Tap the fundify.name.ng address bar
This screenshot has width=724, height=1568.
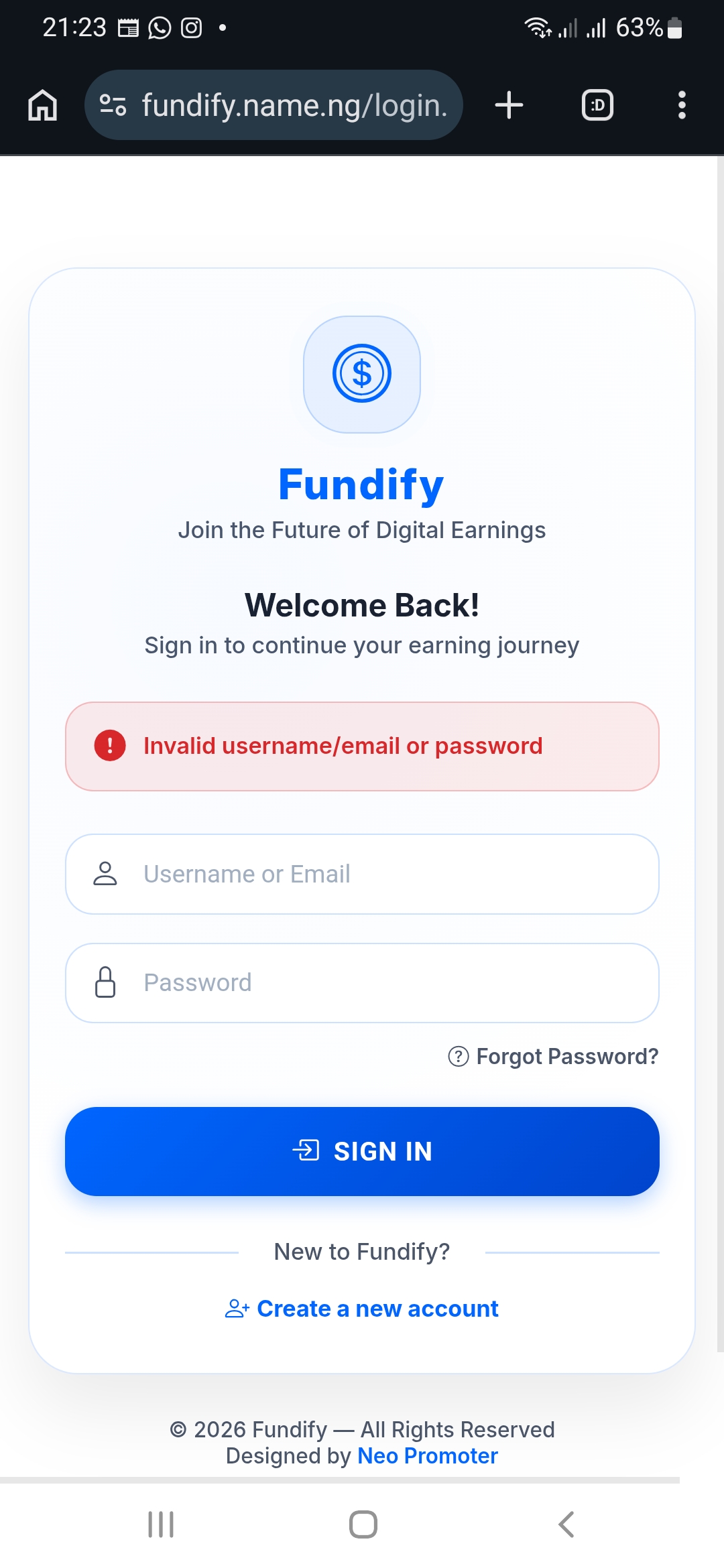click(294, 105)
